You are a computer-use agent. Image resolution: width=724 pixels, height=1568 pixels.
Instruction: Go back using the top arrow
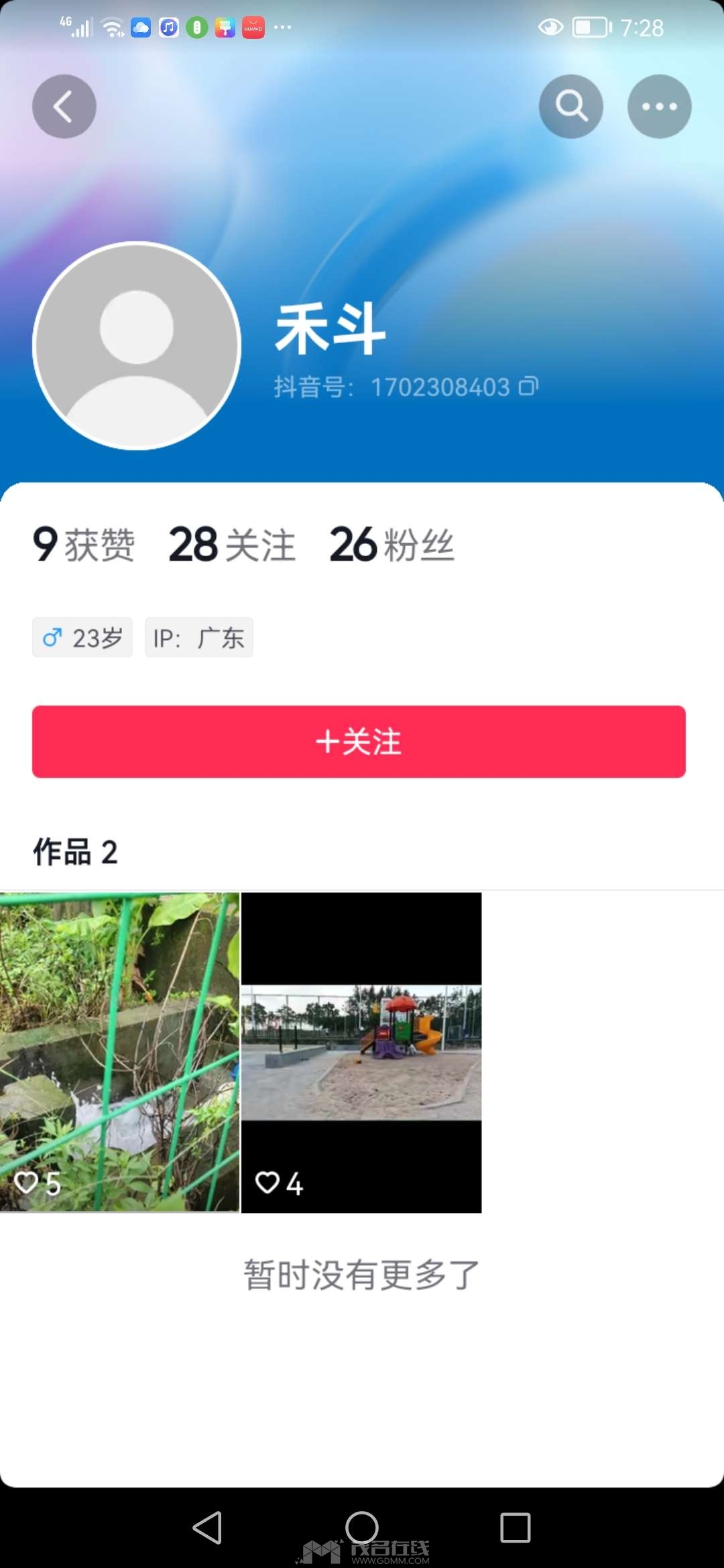point(64,107)
